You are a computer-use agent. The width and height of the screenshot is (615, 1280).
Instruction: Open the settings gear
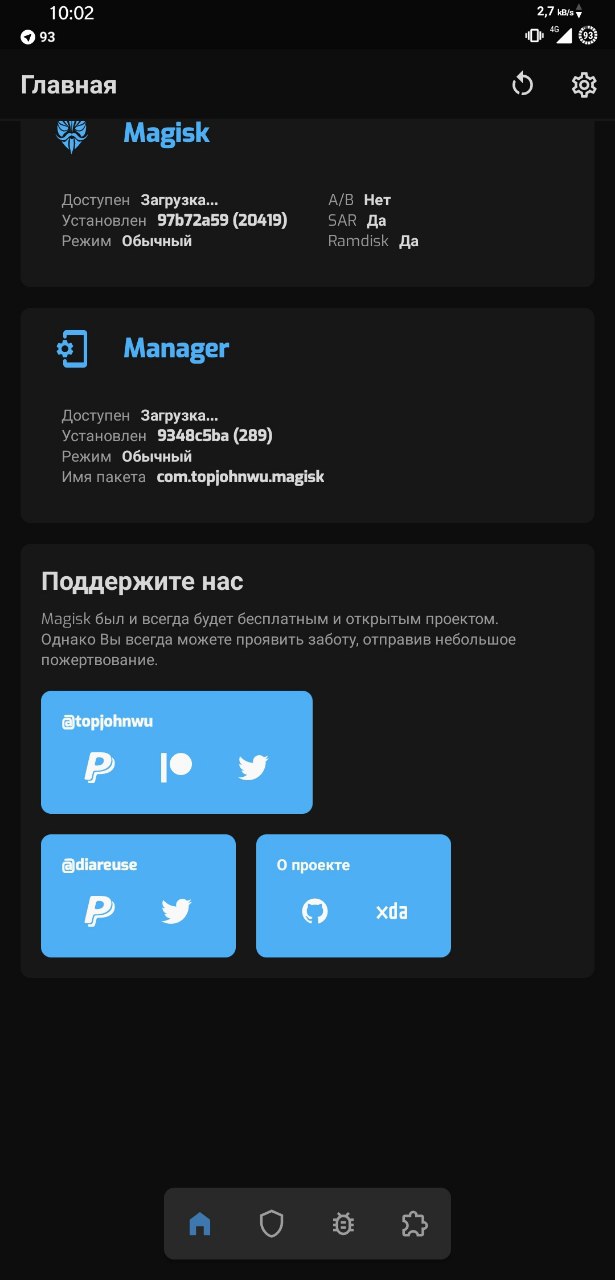click(584, 85)
